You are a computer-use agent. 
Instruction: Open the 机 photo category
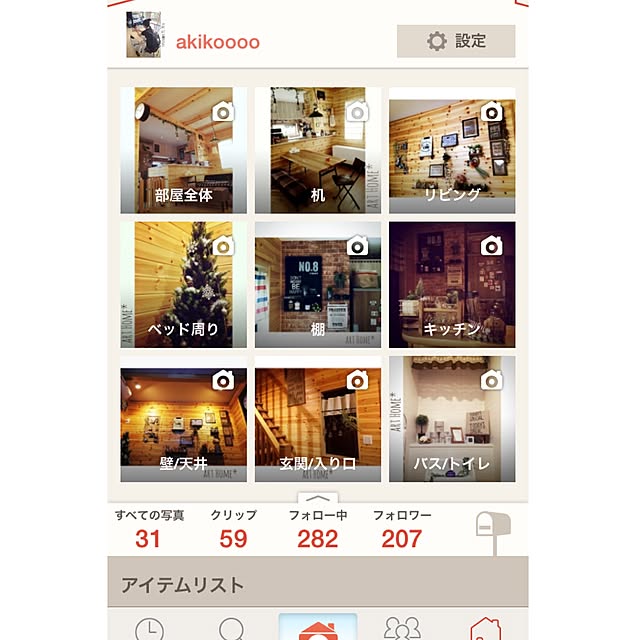(317, 150)
